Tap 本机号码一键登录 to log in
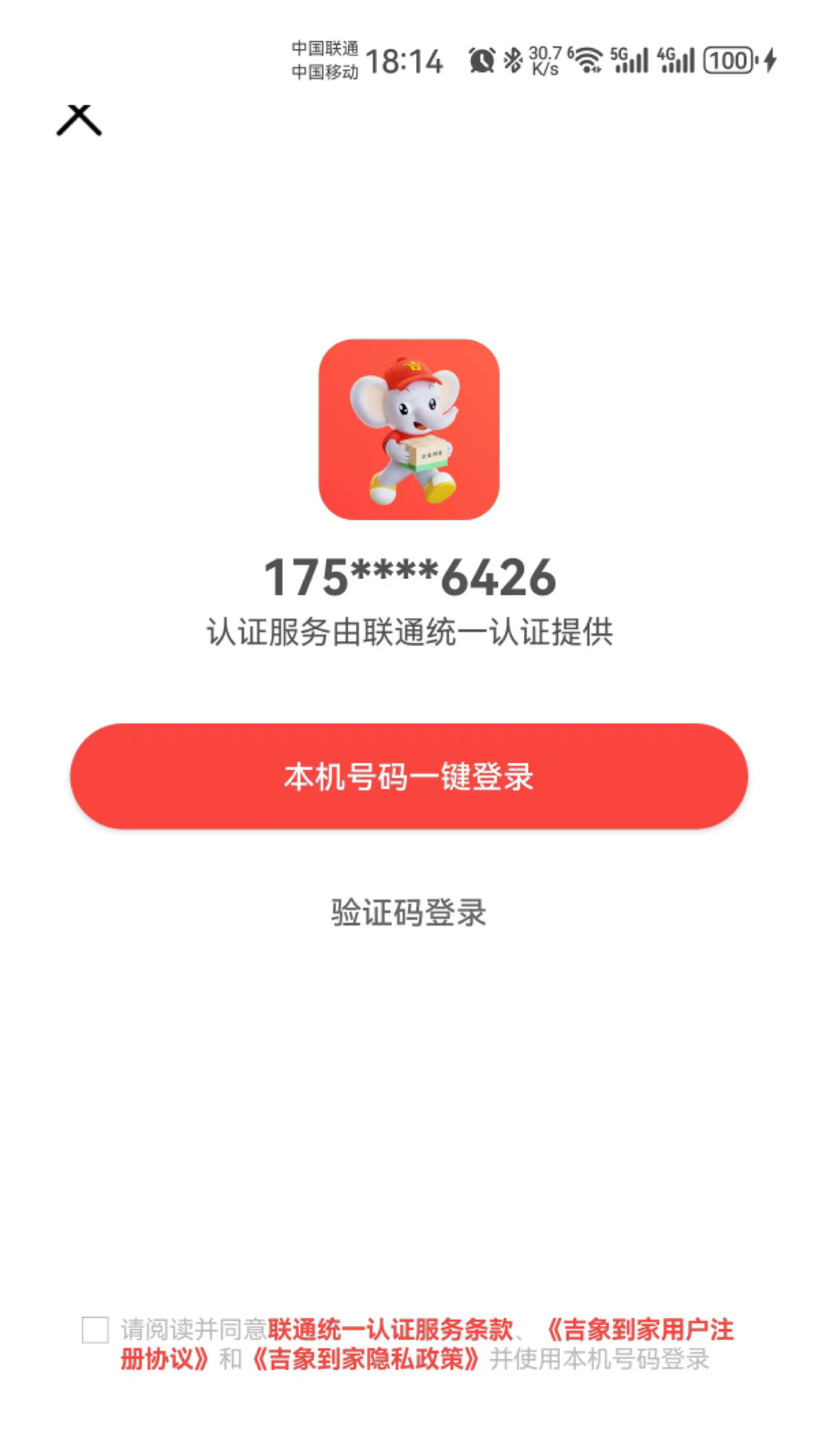This screenshot has width=819, height=1456. (x=409, y=775)
